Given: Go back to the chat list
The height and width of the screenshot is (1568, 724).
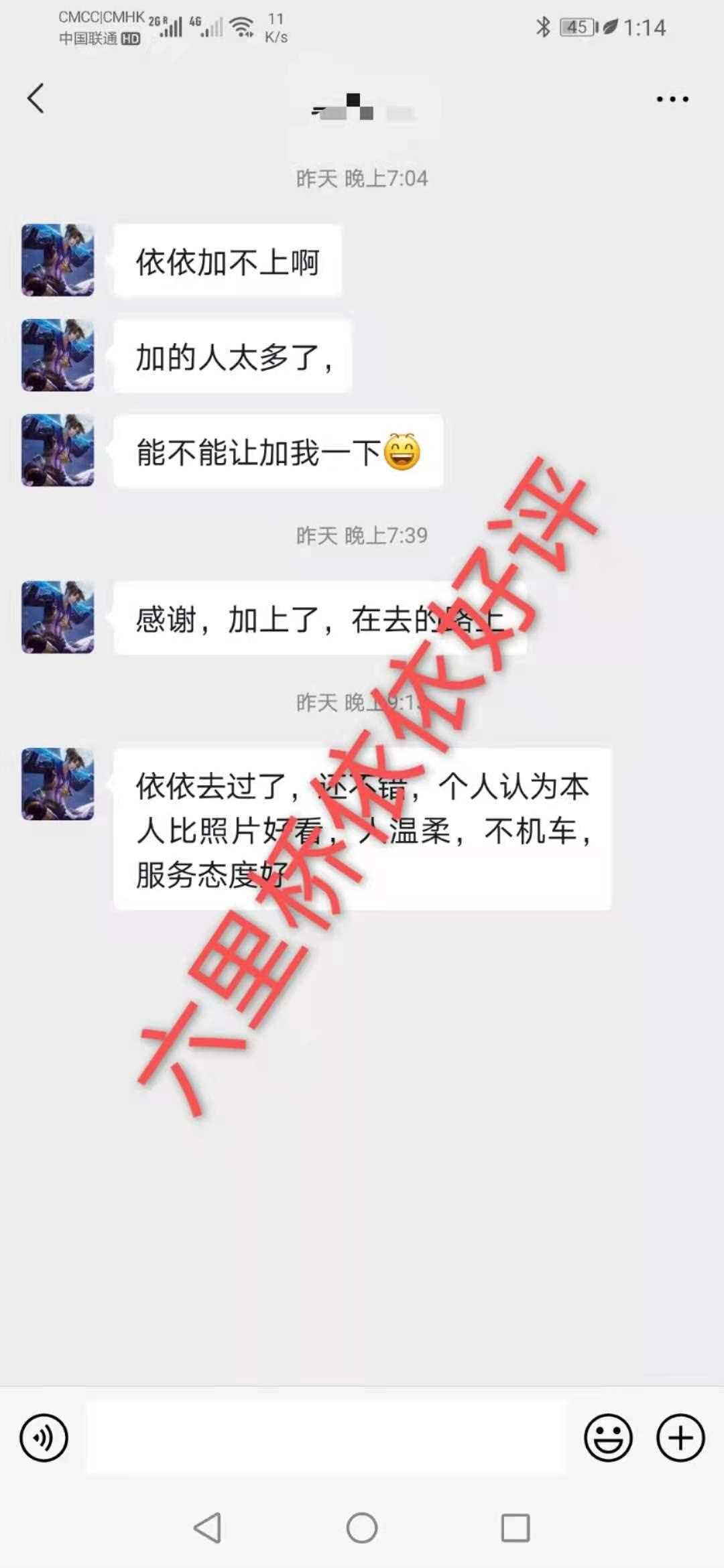Looking at the screenshot, I should [36, 99].
